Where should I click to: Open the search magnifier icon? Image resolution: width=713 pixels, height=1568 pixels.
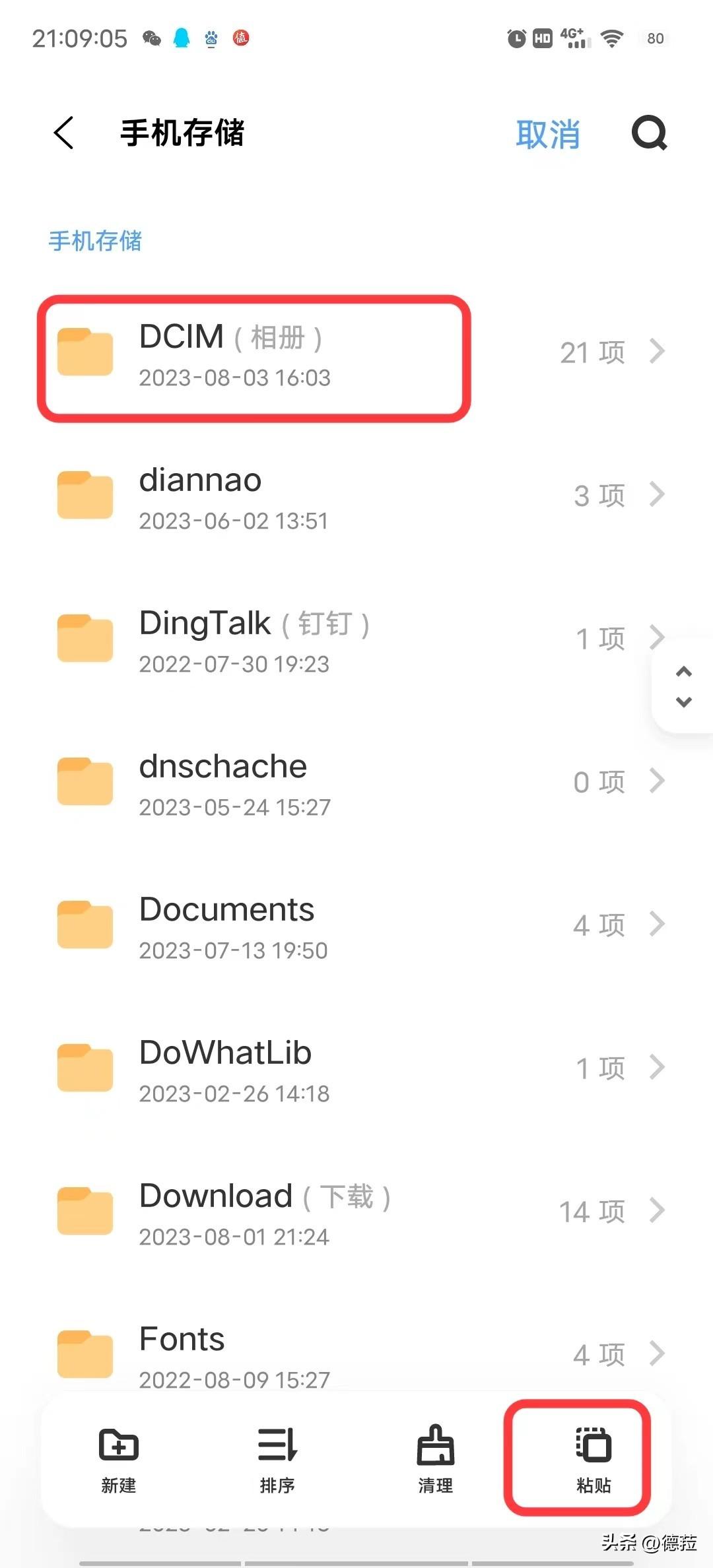click(x=649, y=133)
